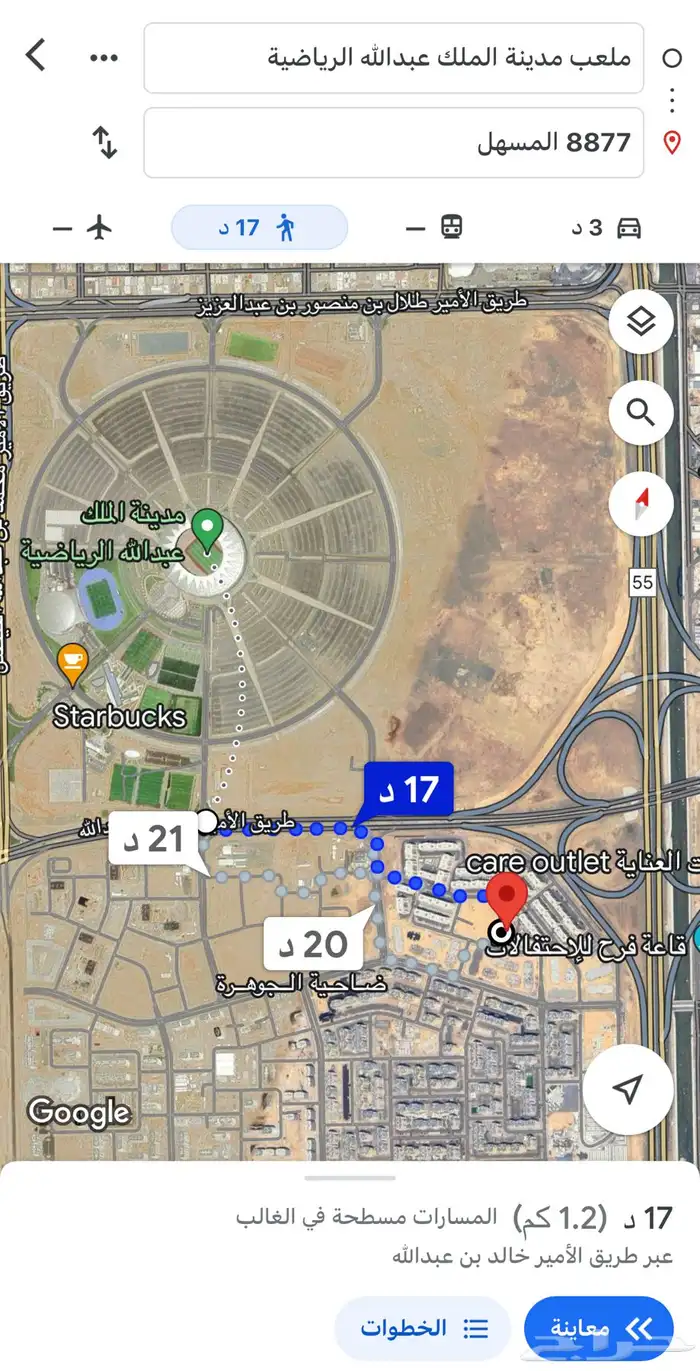Search along the route
The image size is (700, 1371).
(640, 411)
